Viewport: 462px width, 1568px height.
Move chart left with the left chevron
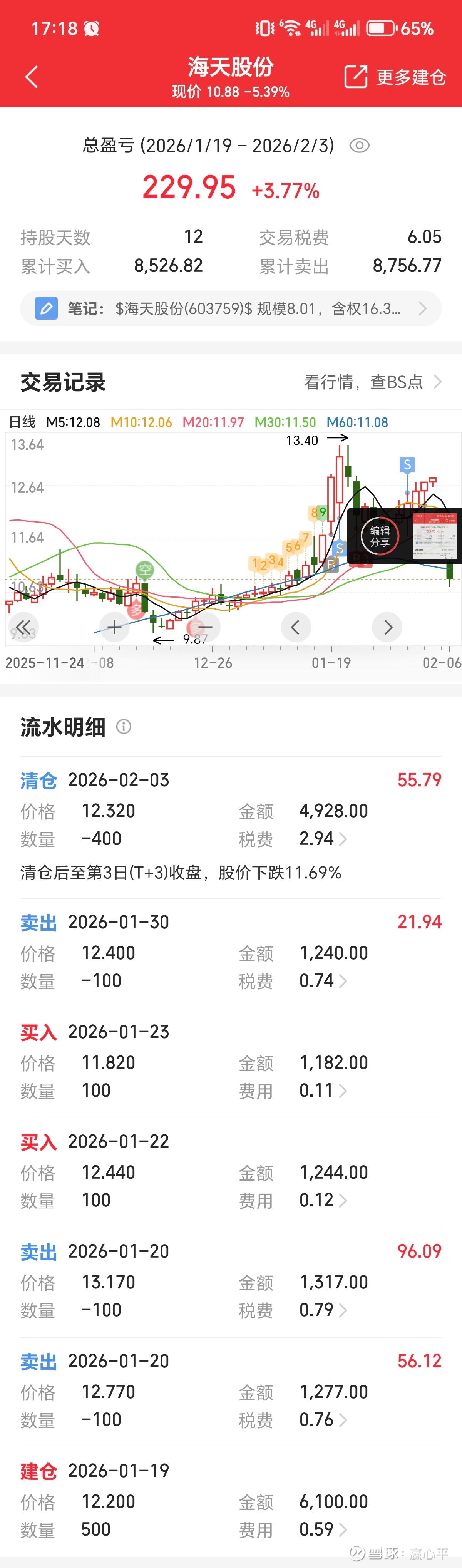click(x=296, y=627)
